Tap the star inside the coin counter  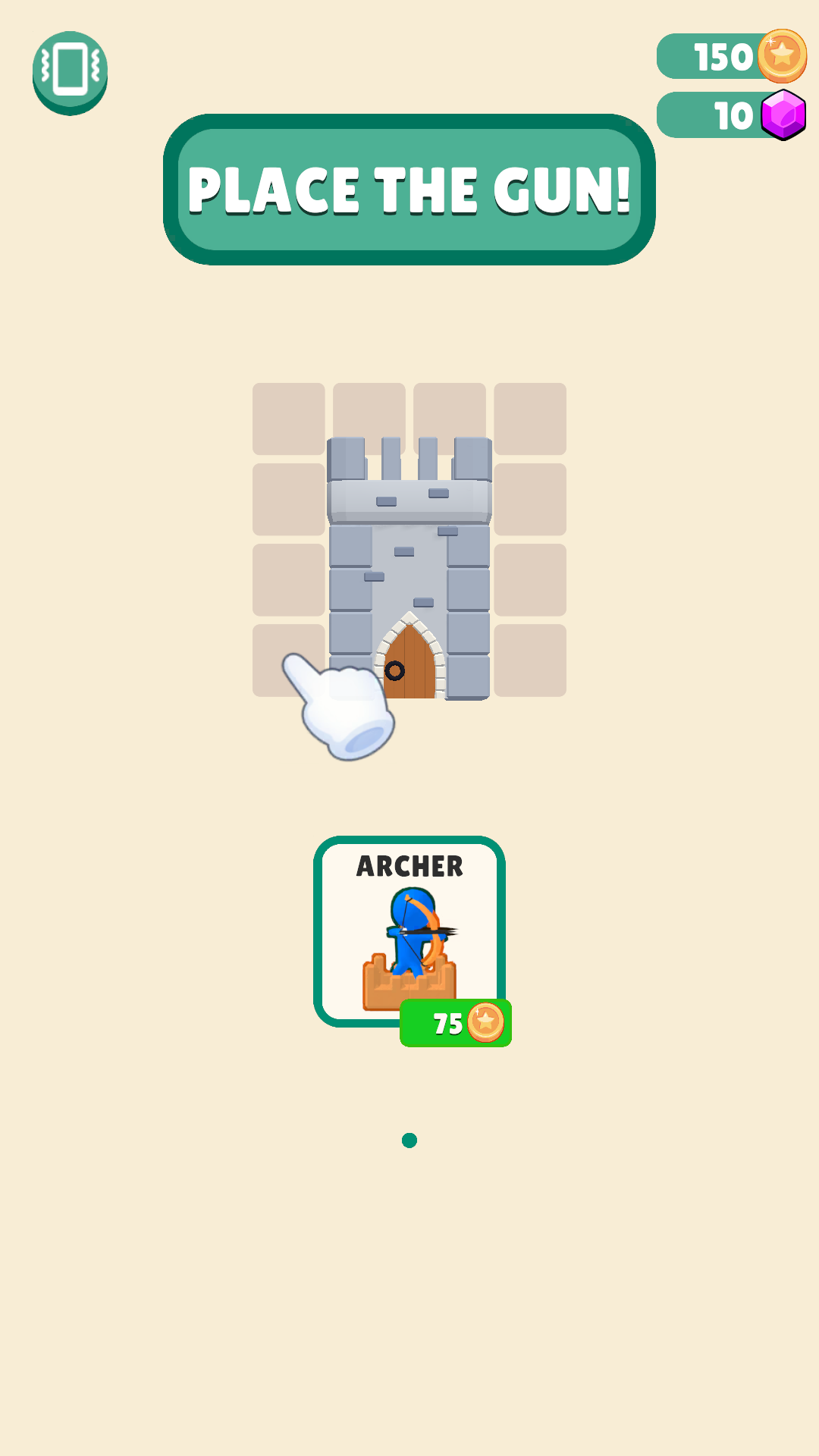click(x=780, y=54)
